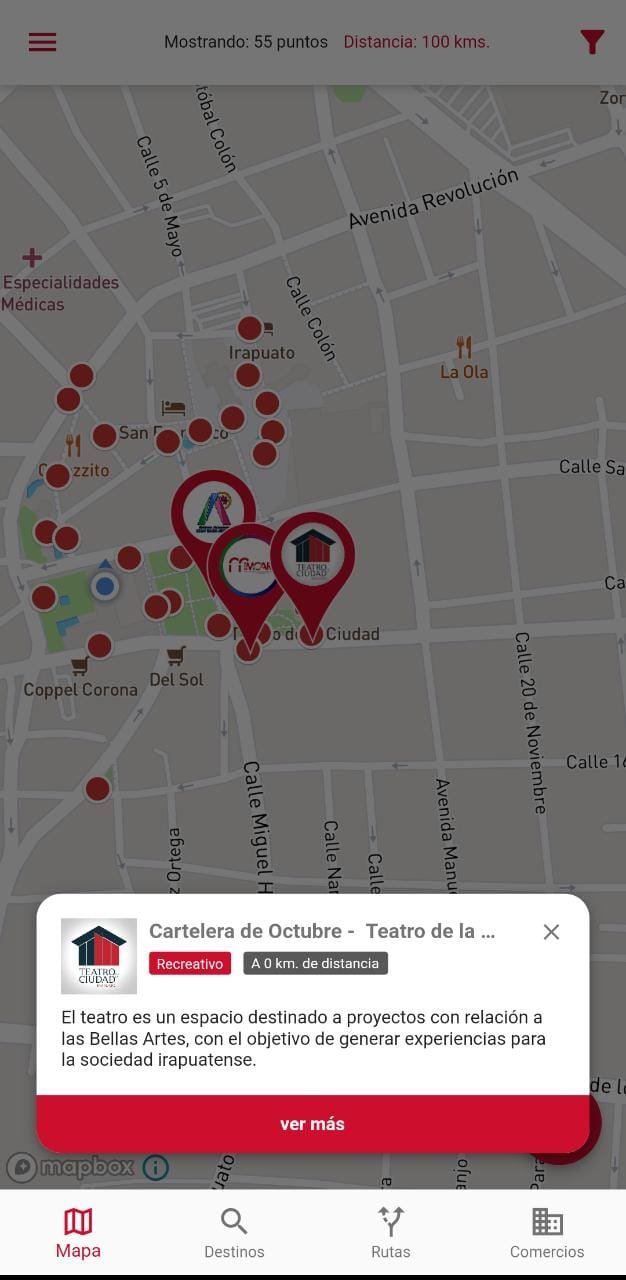The image size is (626, 1280).
Task: Dismiss the Teatro de la Ciudad card
Action: point(551,932)
